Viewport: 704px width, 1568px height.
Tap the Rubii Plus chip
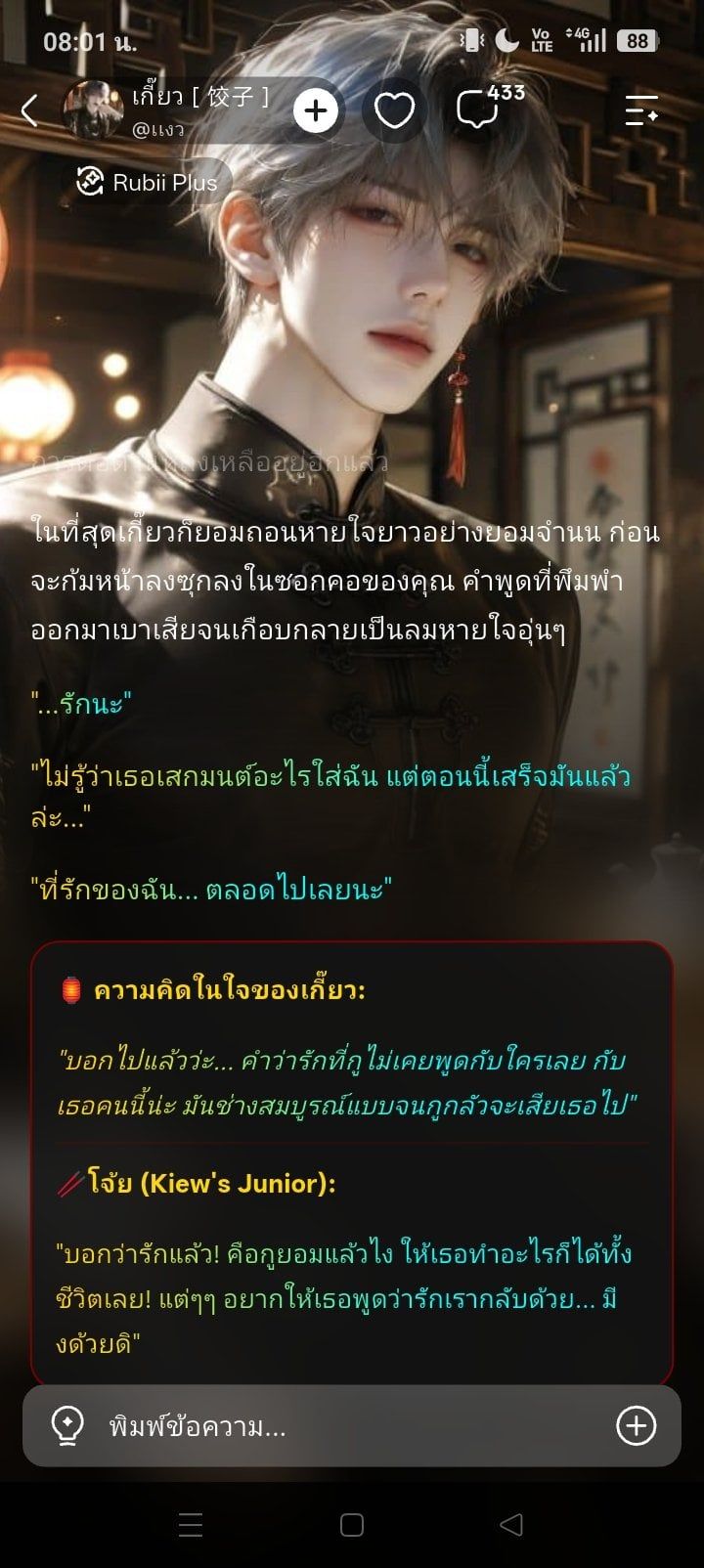click(x=149, y=182)
